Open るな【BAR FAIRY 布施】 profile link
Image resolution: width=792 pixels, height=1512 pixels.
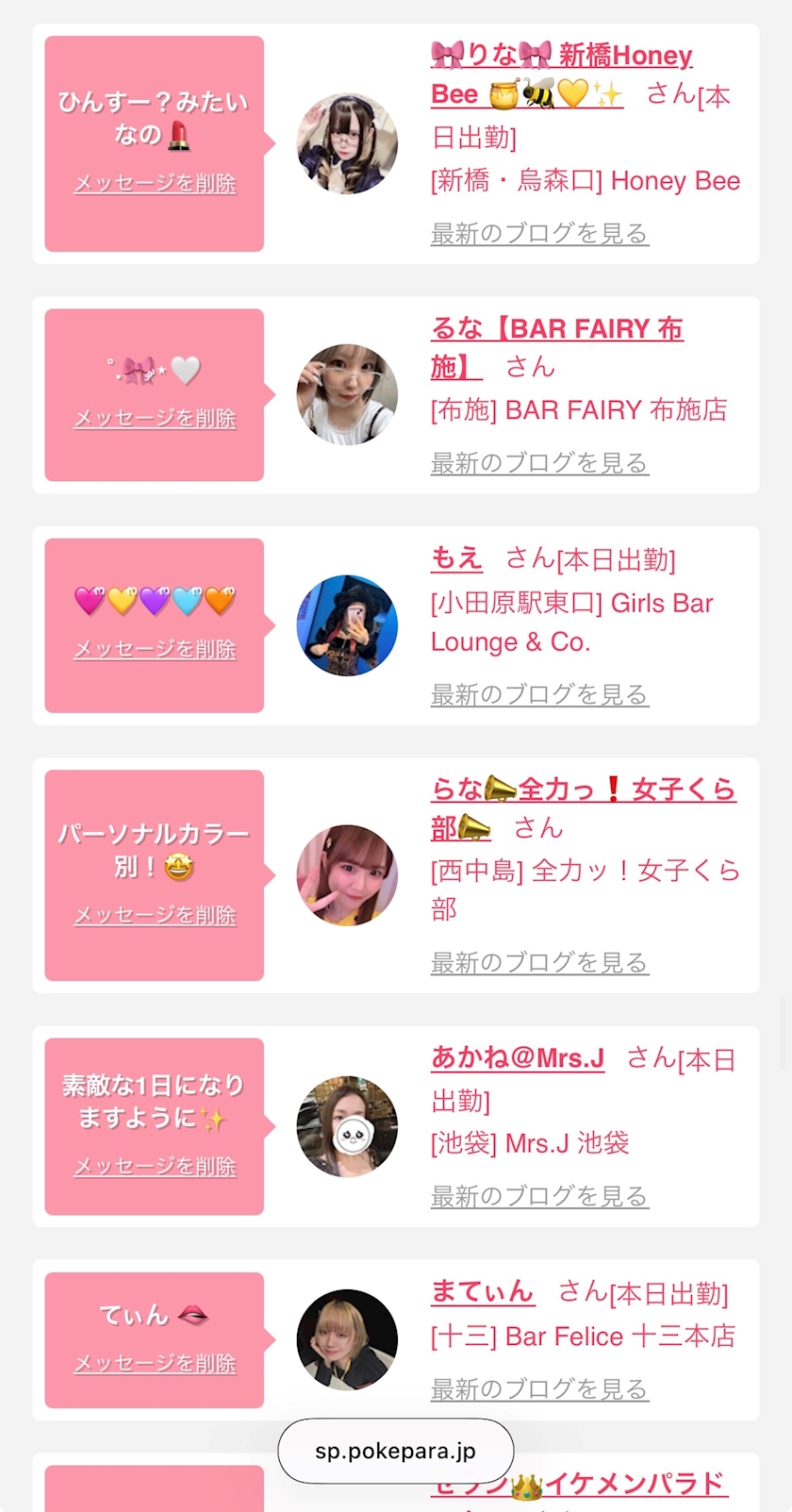pos(556,330)
